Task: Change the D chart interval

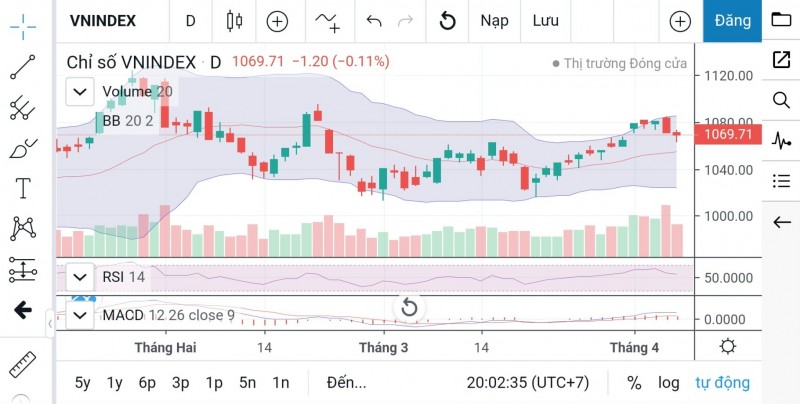Action: [190, 20]
